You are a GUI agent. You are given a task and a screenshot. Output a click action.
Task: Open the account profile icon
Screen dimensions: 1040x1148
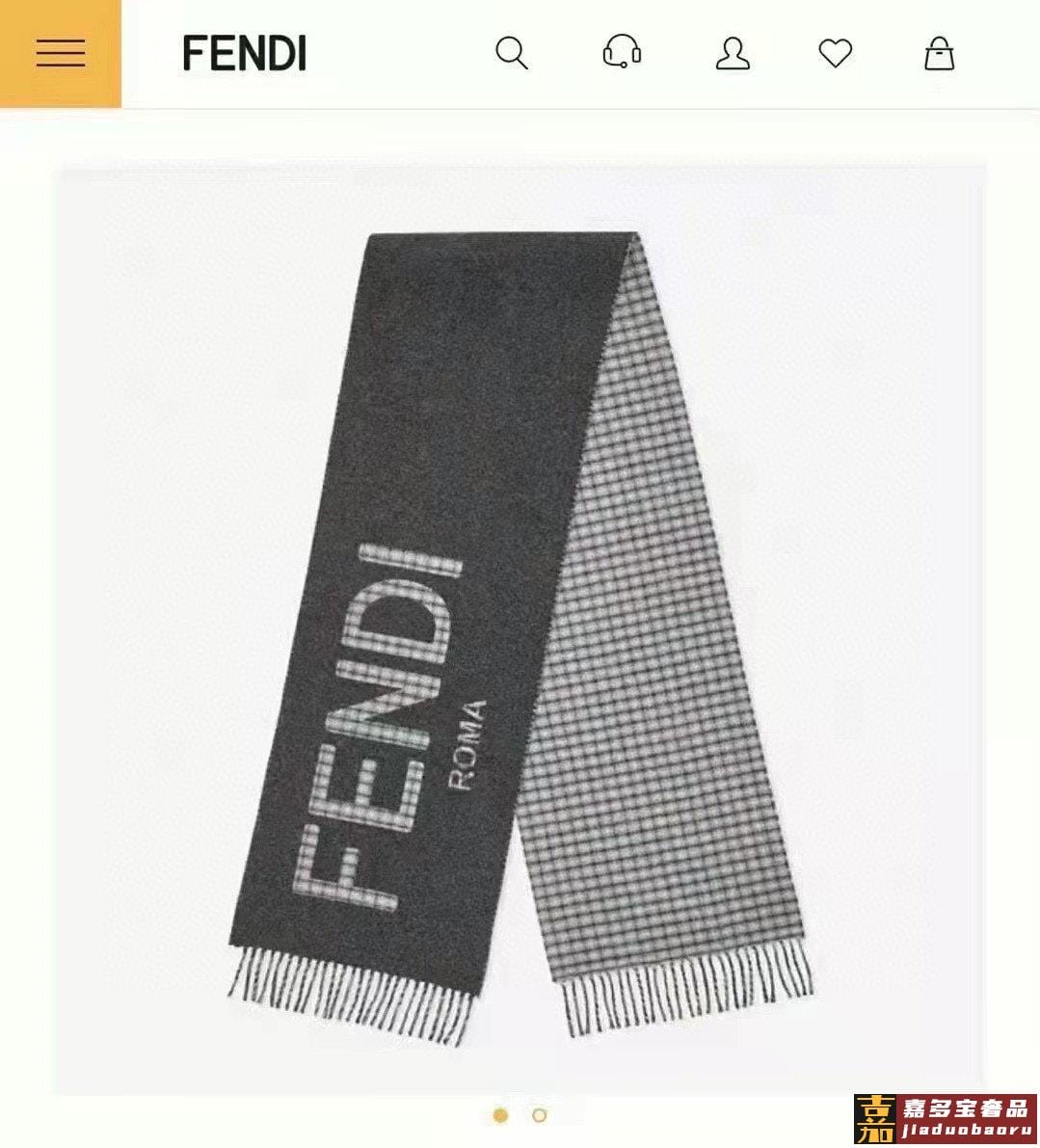pos(733,53)
